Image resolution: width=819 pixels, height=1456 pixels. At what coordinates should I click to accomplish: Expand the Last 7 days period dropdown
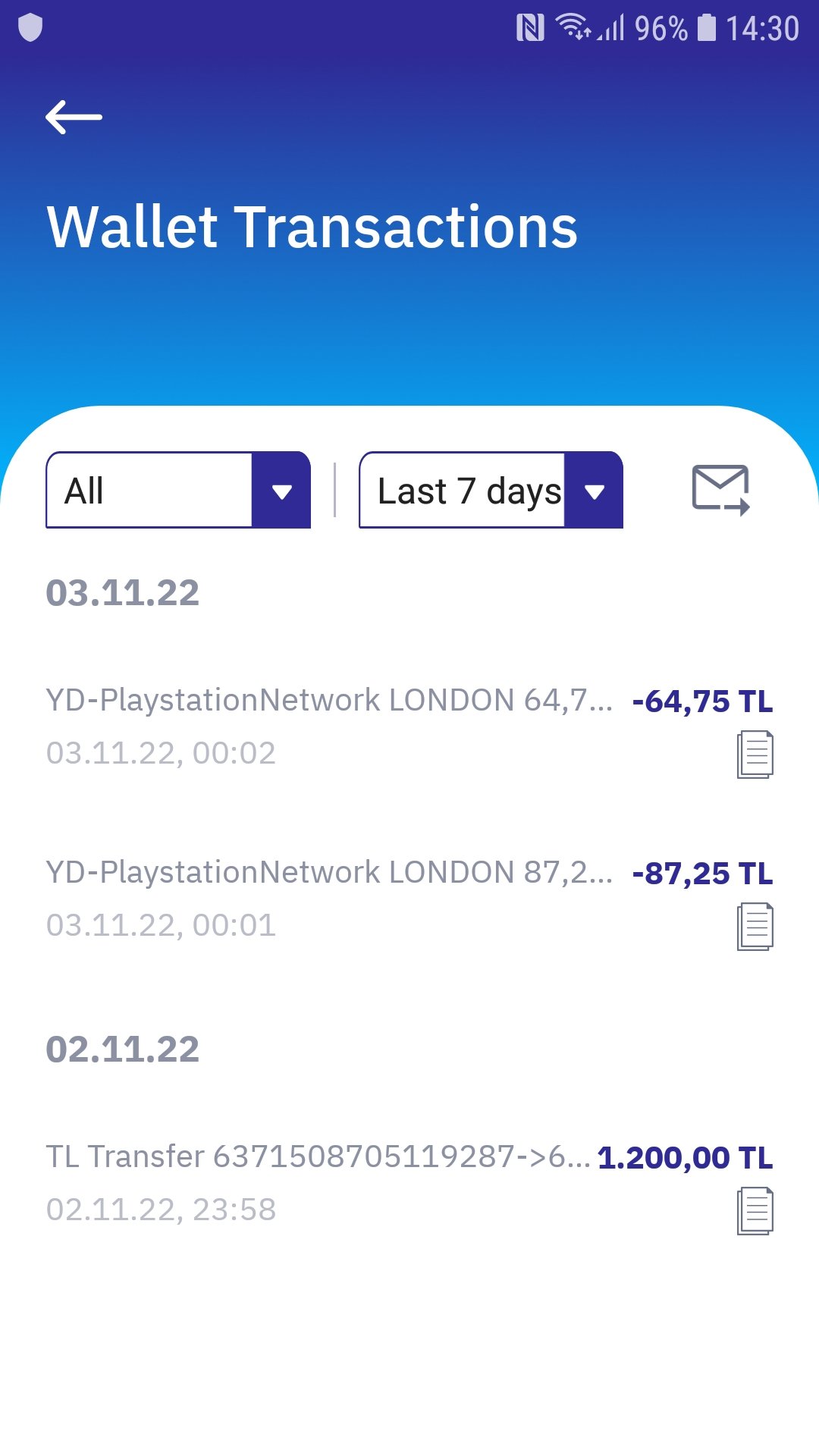pyautogui.click(x=491, y=490)
